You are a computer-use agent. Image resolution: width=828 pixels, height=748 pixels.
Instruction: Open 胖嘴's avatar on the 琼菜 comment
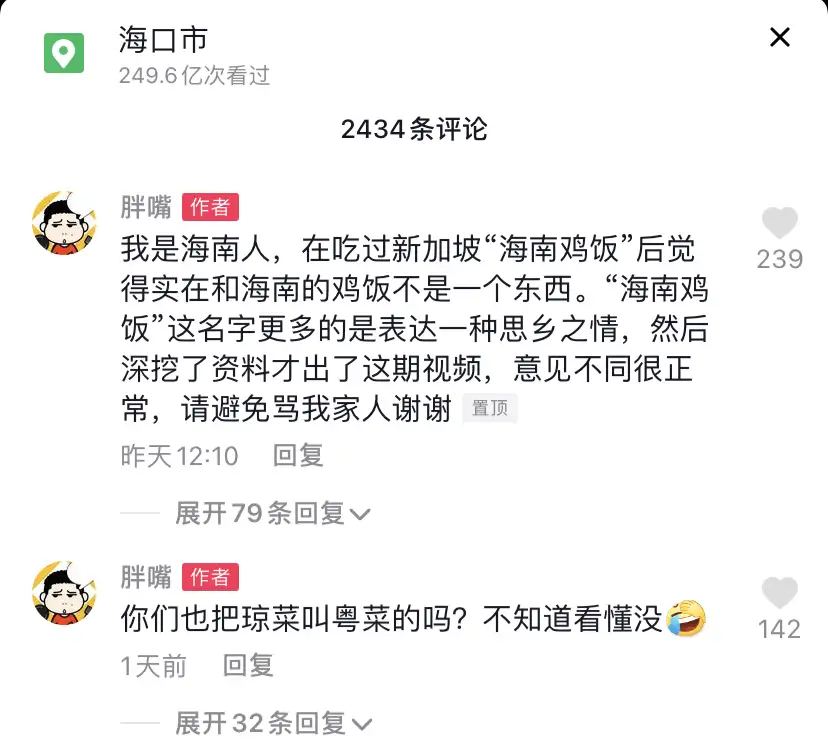65,593
